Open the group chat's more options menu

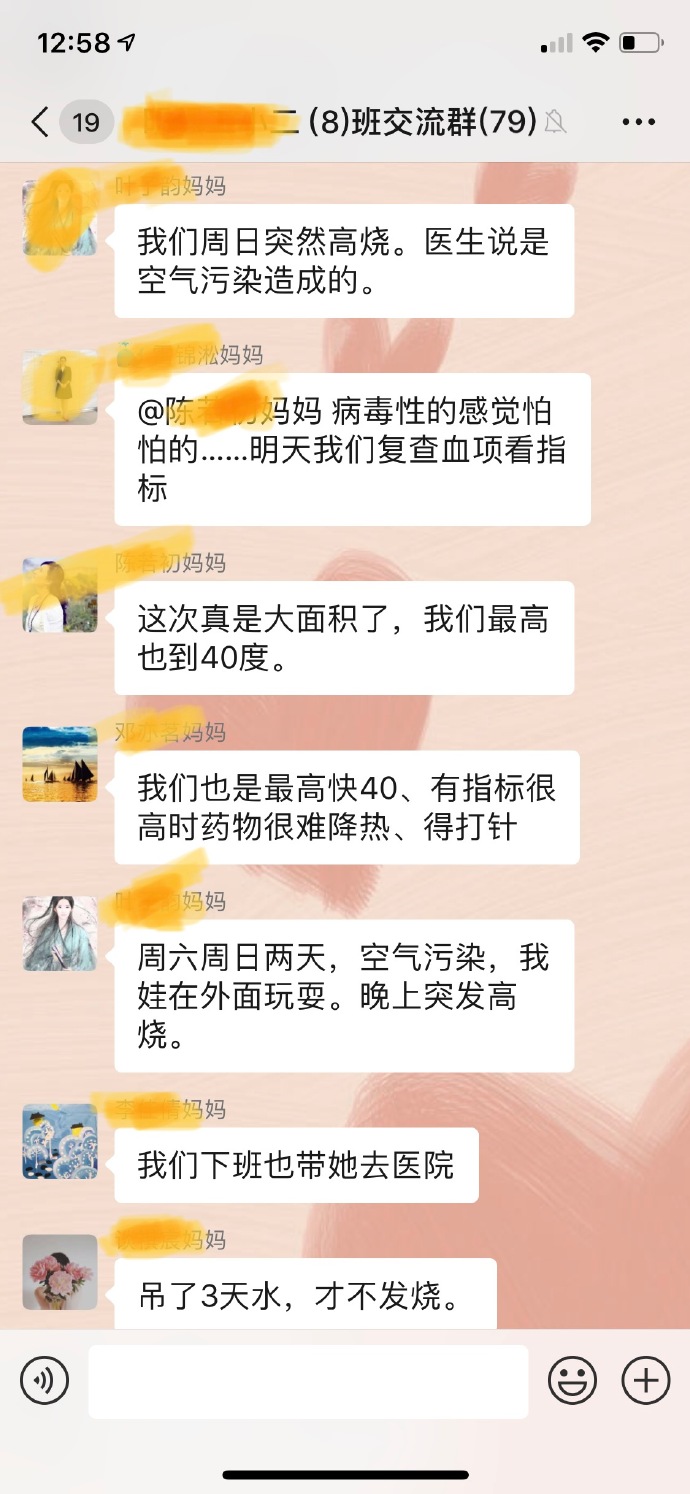tap(638, 123)
